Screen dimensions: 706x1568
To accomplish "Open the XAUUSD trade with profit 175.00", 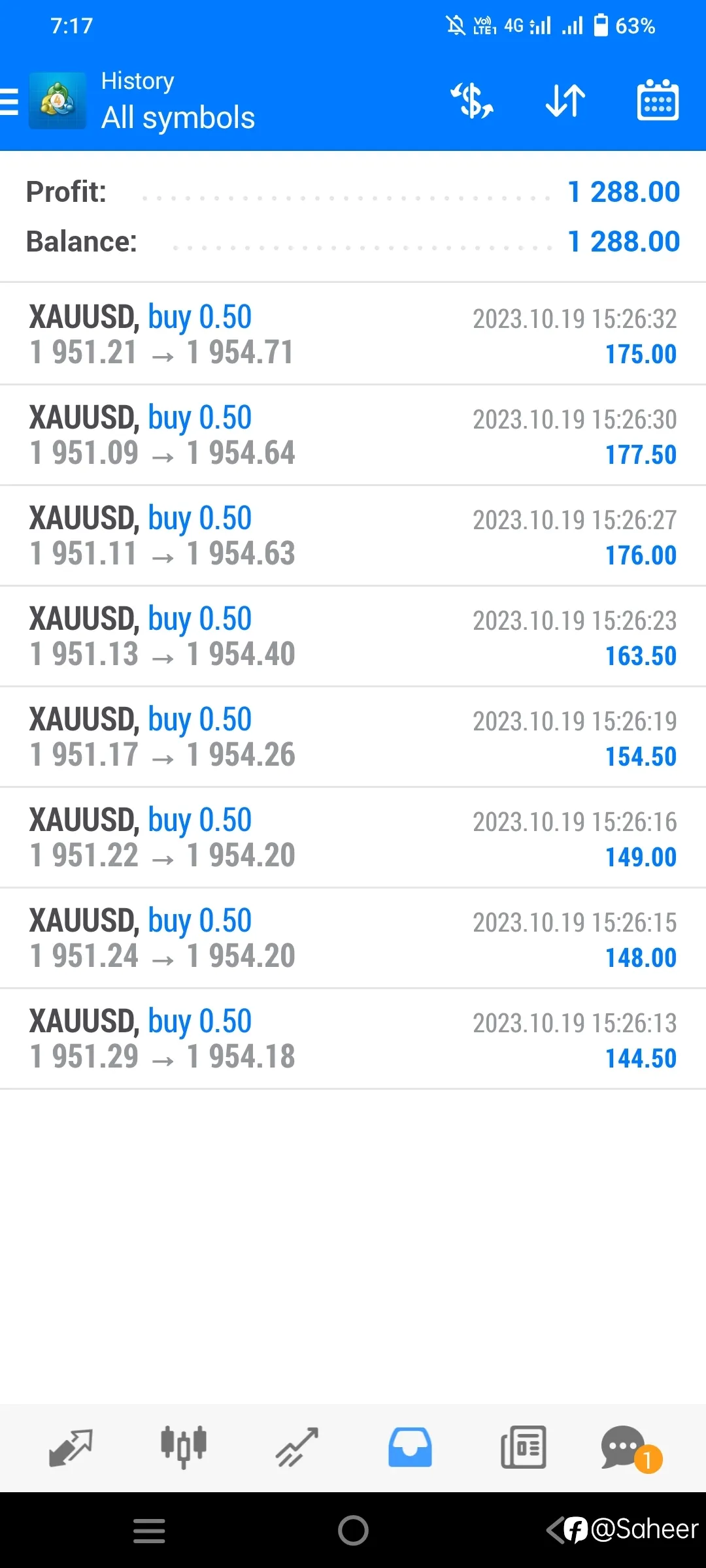I will pyautogui.click(x=353, y=334).
